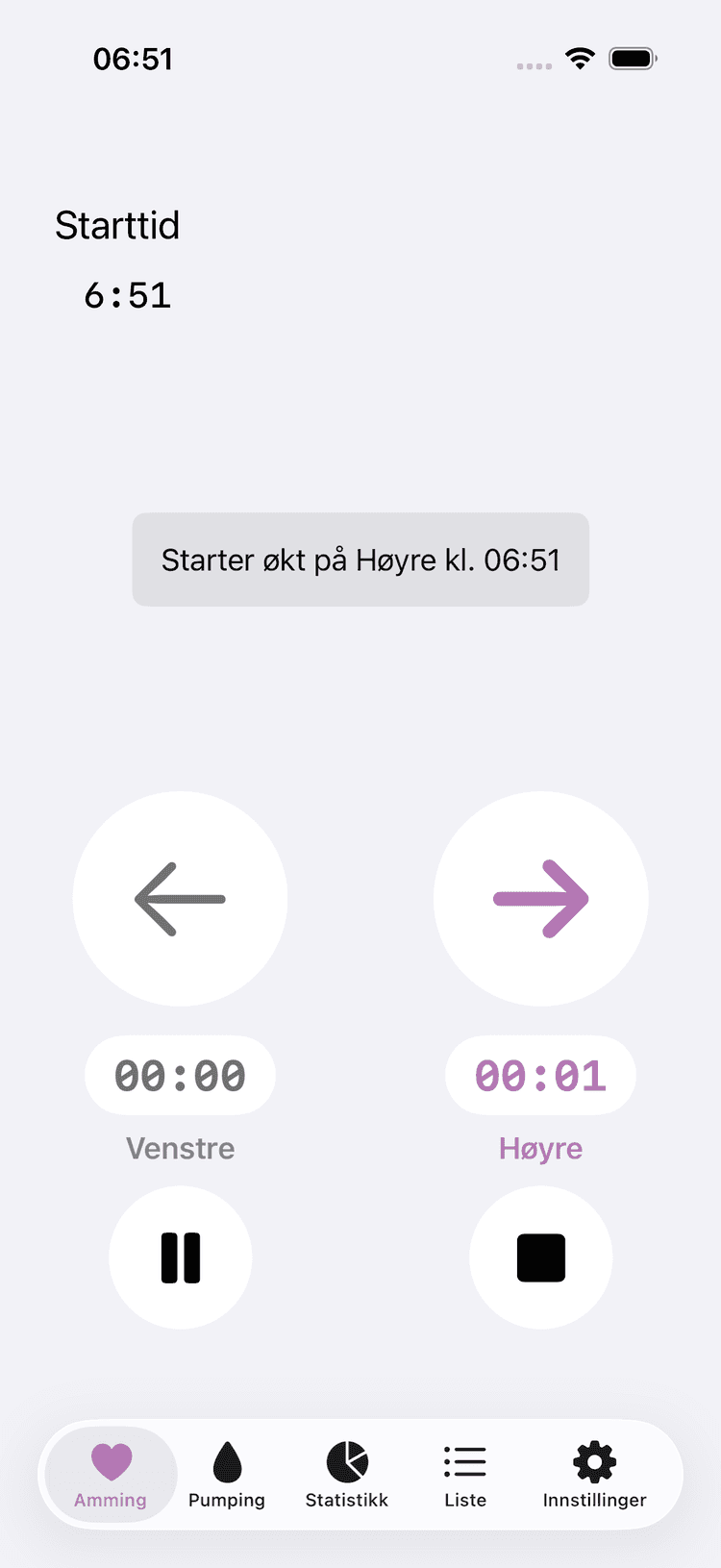The height and width of the screenshot is (1568, 721).
Task: Toggle the active Amming tab highlight
Action: click(110, 1473)
